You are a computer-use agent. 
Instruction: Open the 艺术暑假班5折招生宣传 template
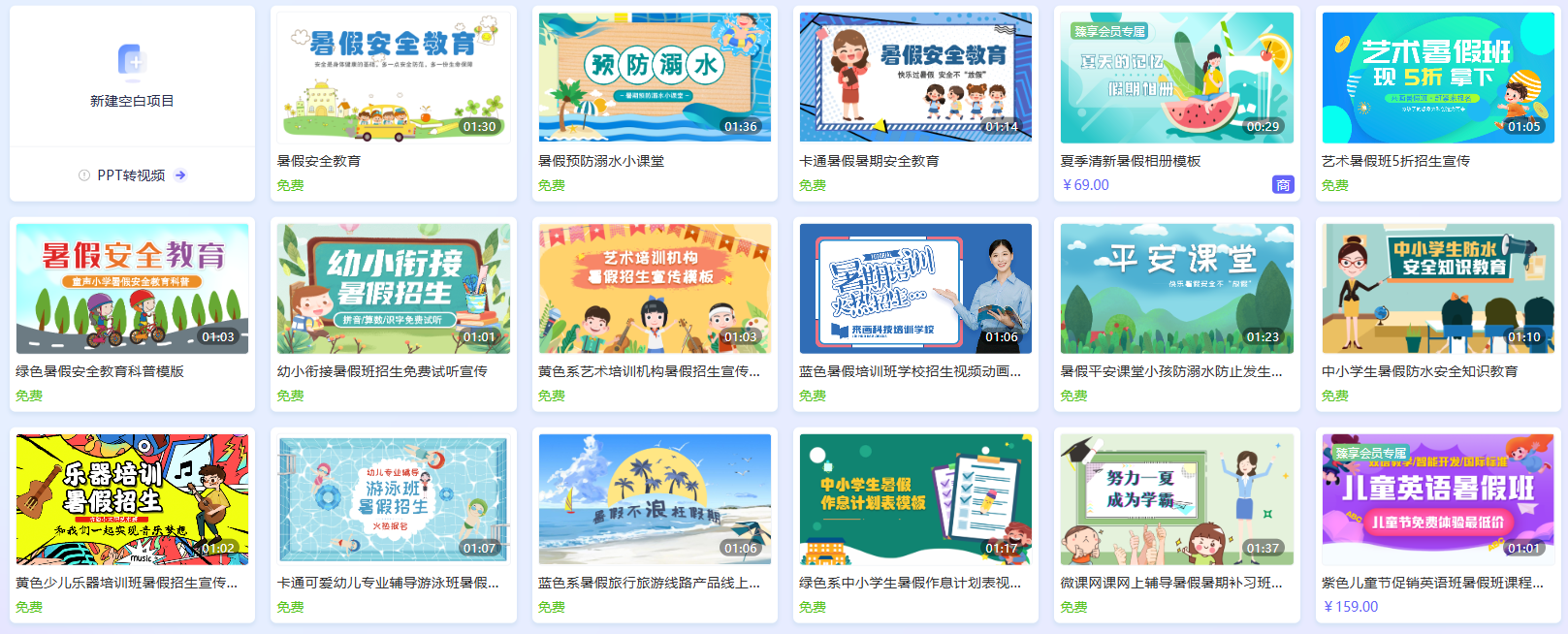[1437, 78]
